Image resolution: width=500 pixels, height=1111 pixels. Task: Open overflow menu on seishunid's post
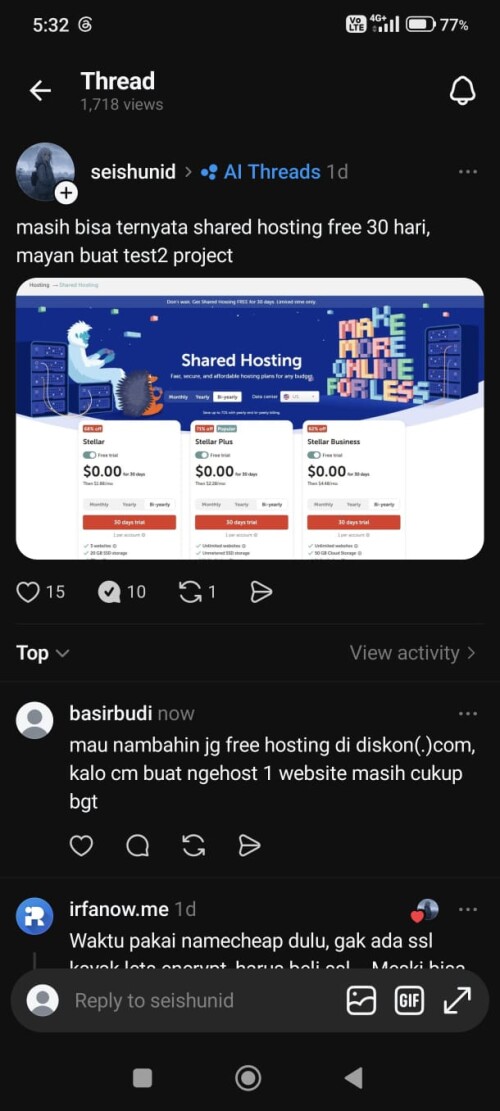coord(468,171)
